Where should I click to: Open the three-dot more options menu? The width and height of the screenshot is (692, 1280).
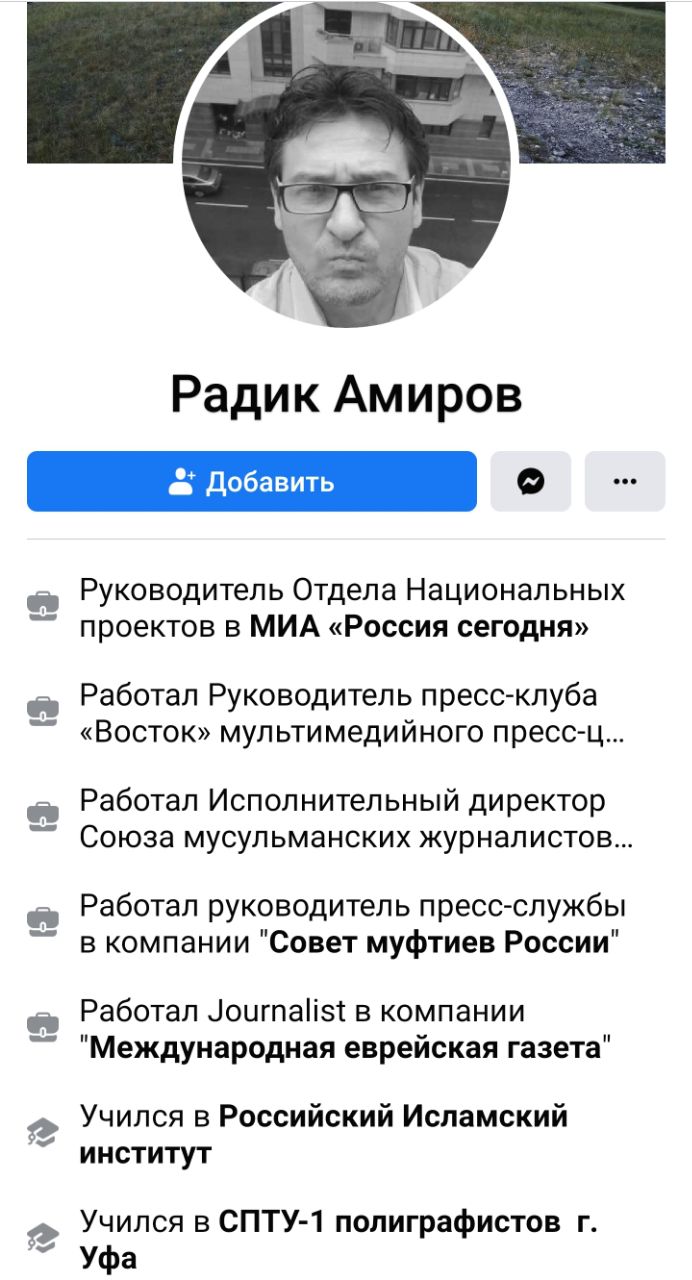pos(624,482)
